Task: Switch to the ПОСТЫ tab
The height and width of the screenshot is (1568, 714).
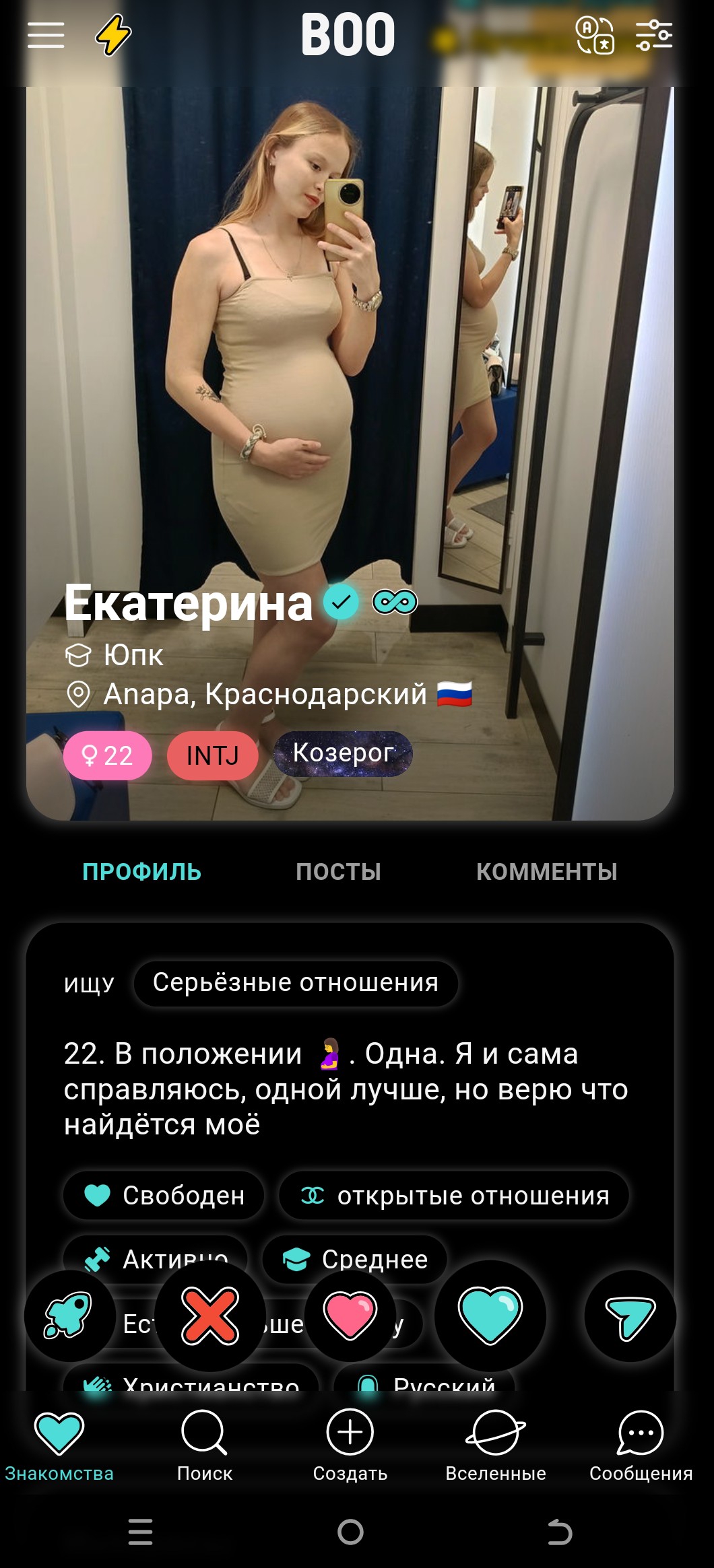Action: coord(338,872)
